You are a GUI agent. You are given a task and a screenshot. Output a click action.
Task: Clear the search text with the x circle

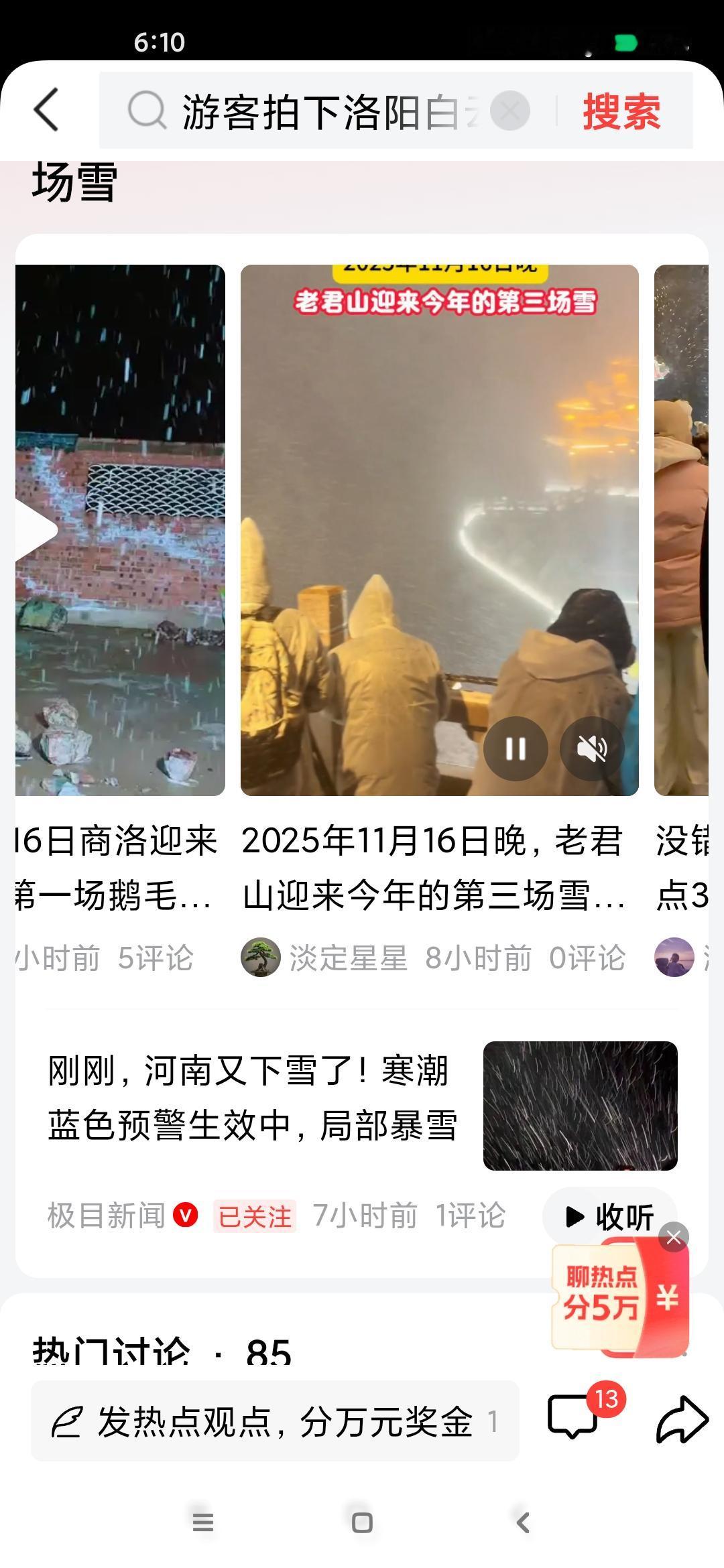click(509, 111)
